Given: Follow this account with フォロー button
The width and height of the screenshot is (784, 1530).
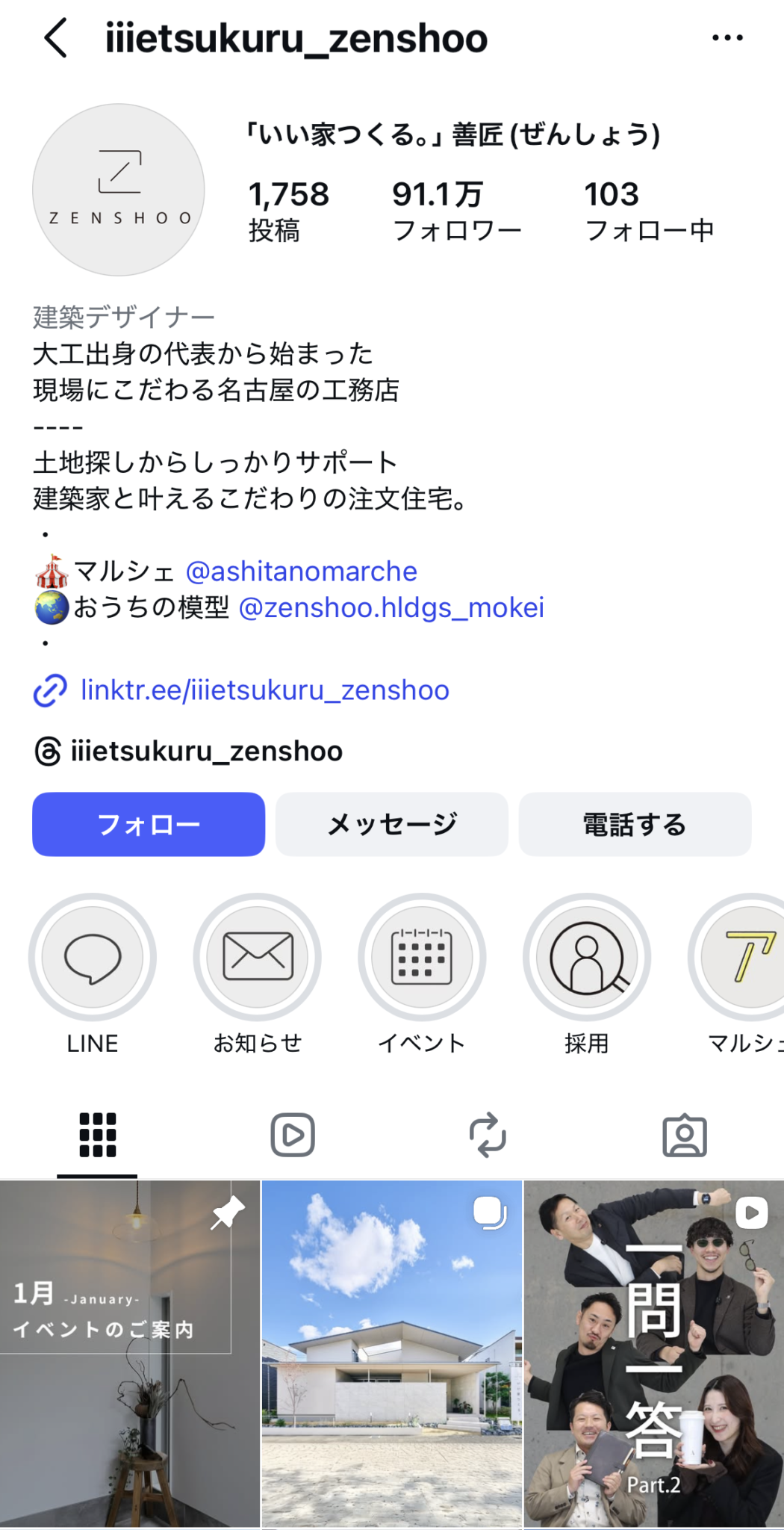Looking at the screenshot, I should coord(149,824).
